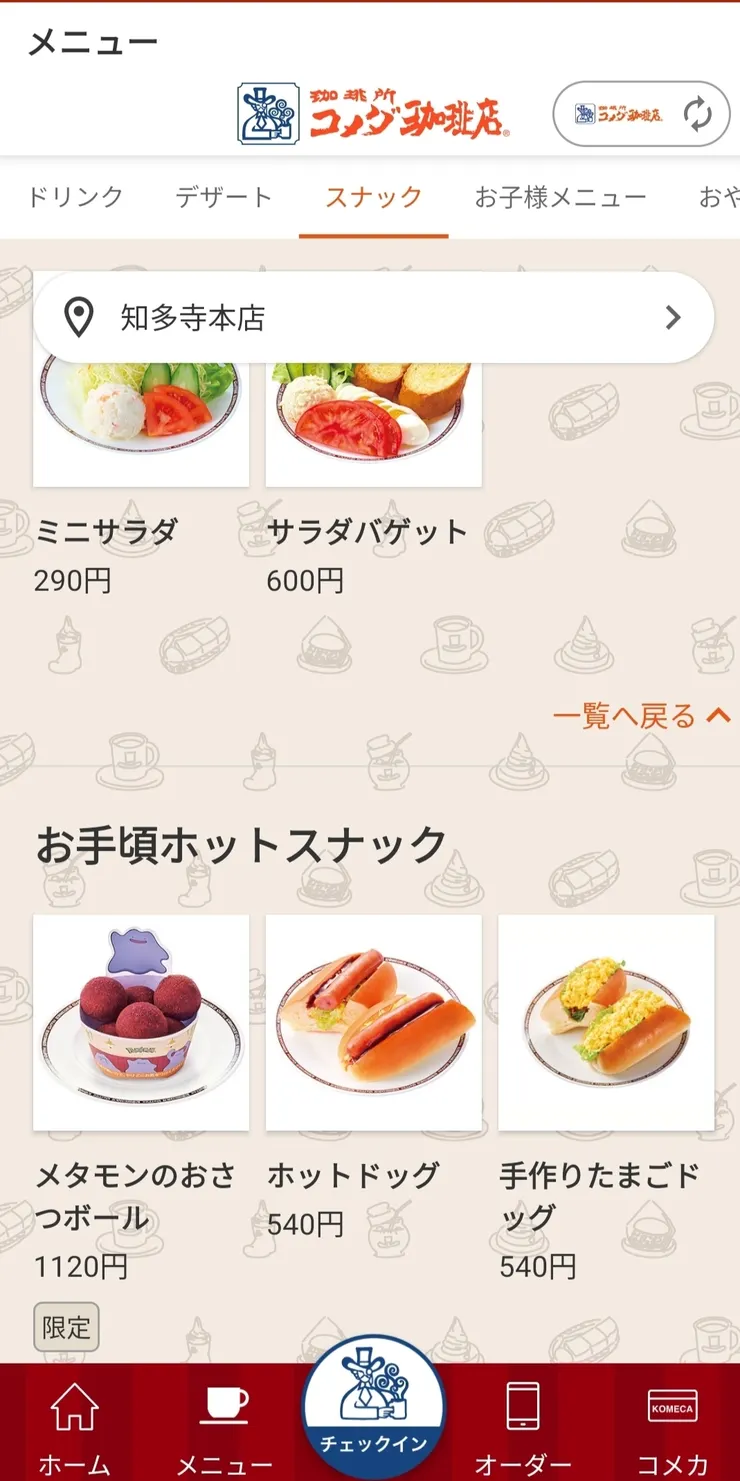The image size is (740, 1481).
Task: Tap the brand switch button with refresh icon
Action: click(x=641, y=114)
